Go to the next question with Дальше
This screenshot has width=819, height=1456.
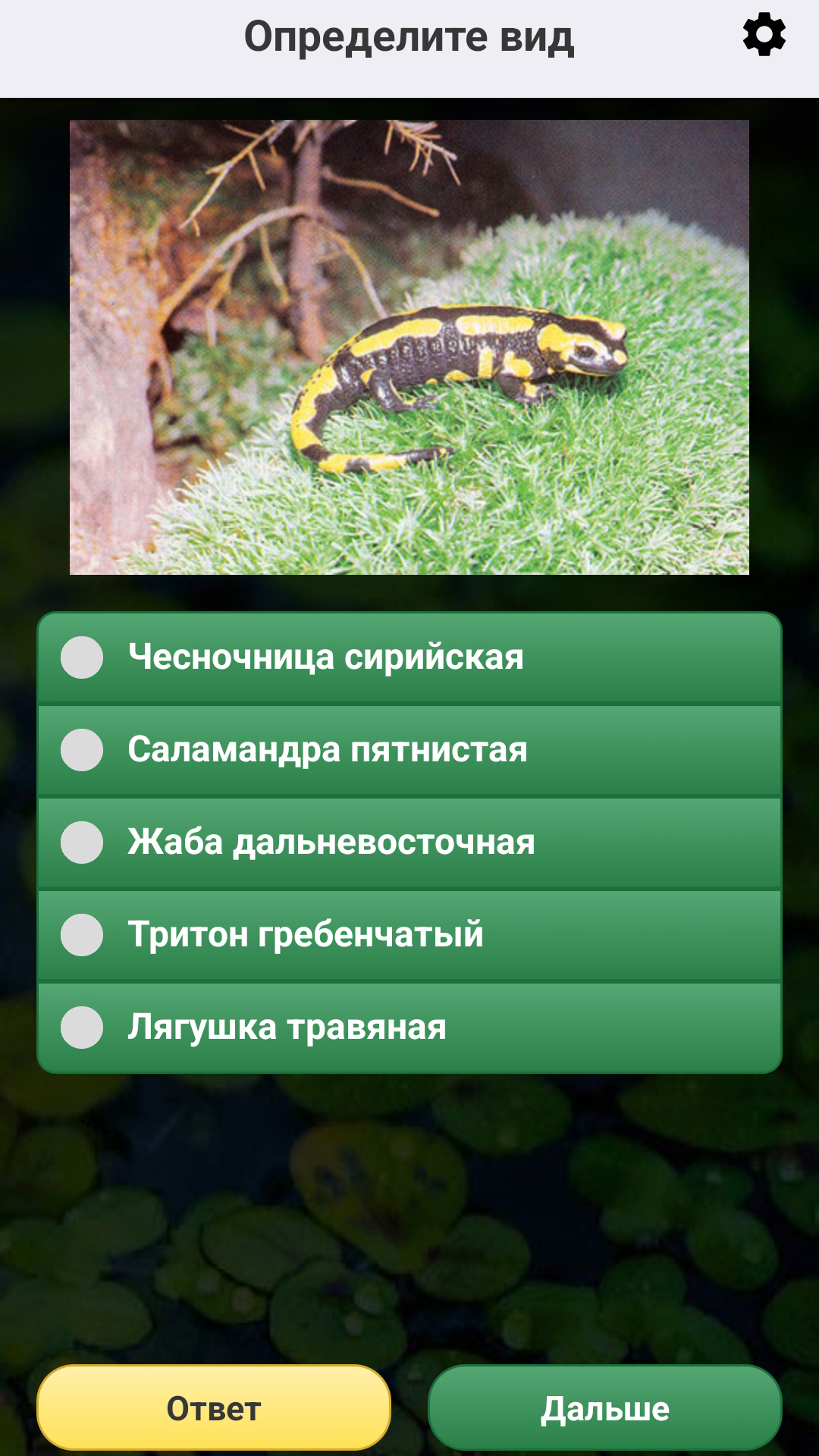(x=604, y=1408)
